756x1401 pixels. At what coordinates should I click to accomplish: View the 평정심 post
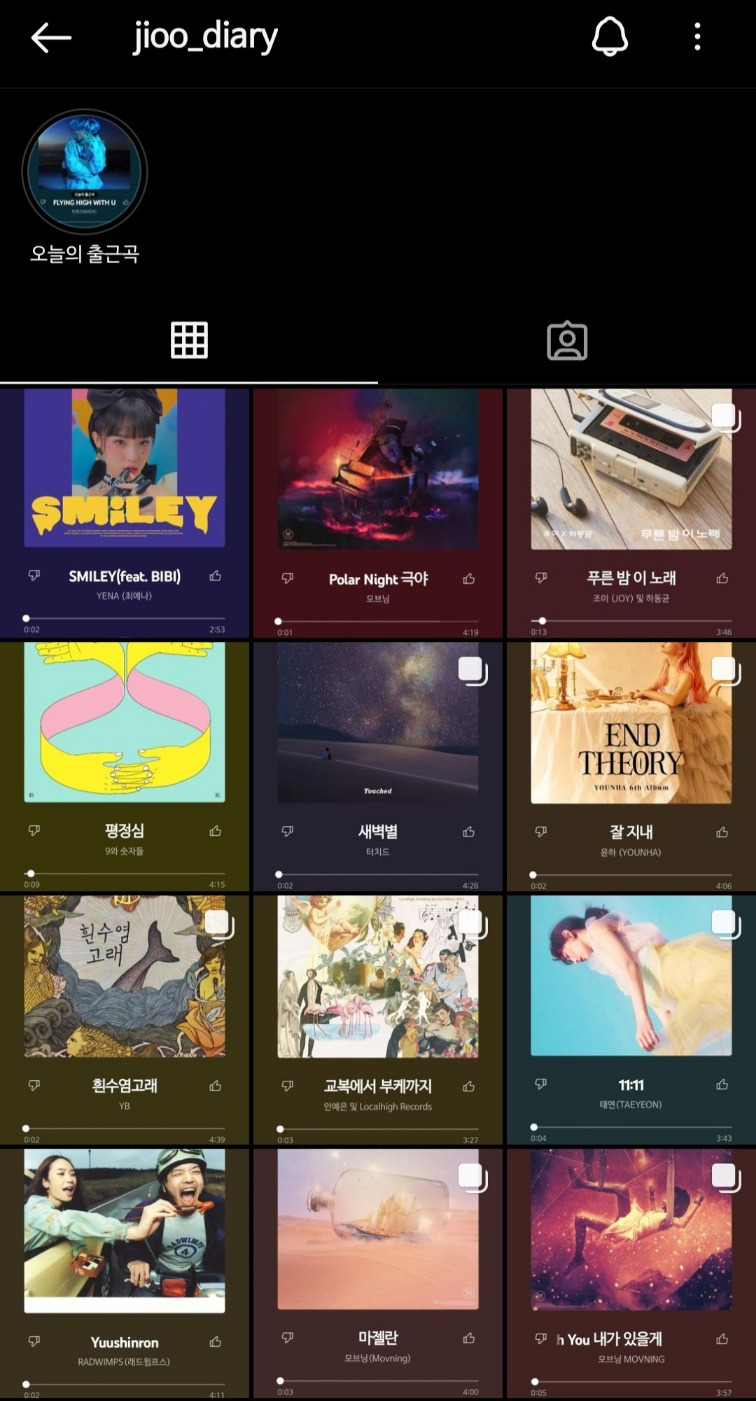pyautogui.click(x=125, y=767)
